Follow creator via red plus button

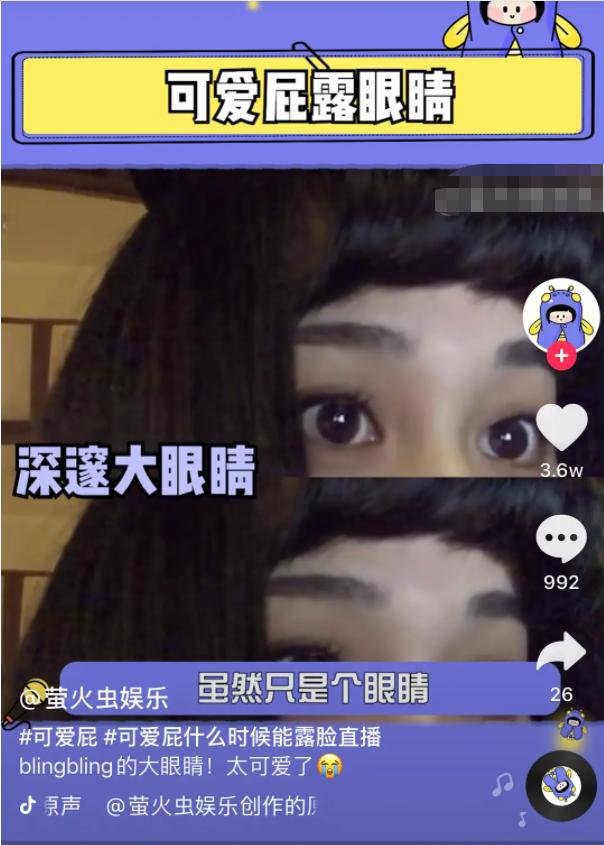pos(562,356)
